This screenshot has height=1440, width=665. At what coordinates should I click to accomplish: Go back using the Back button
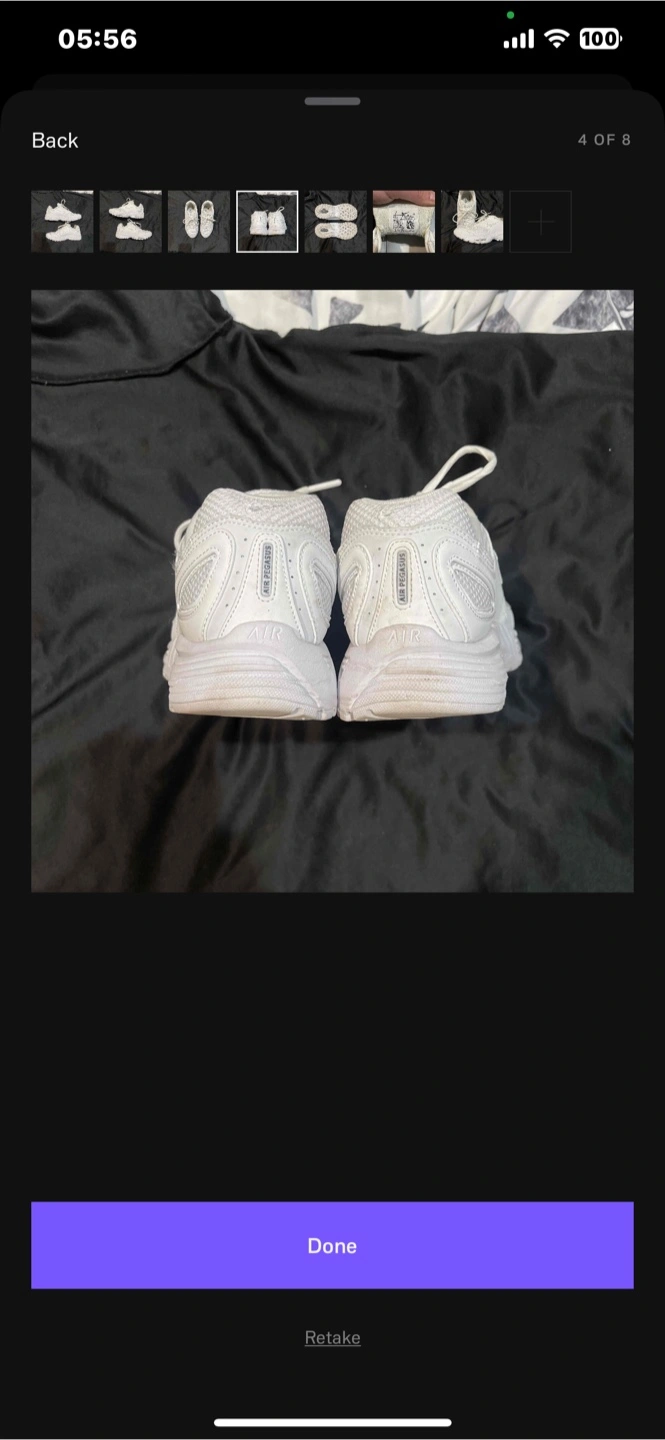(55, 140)
